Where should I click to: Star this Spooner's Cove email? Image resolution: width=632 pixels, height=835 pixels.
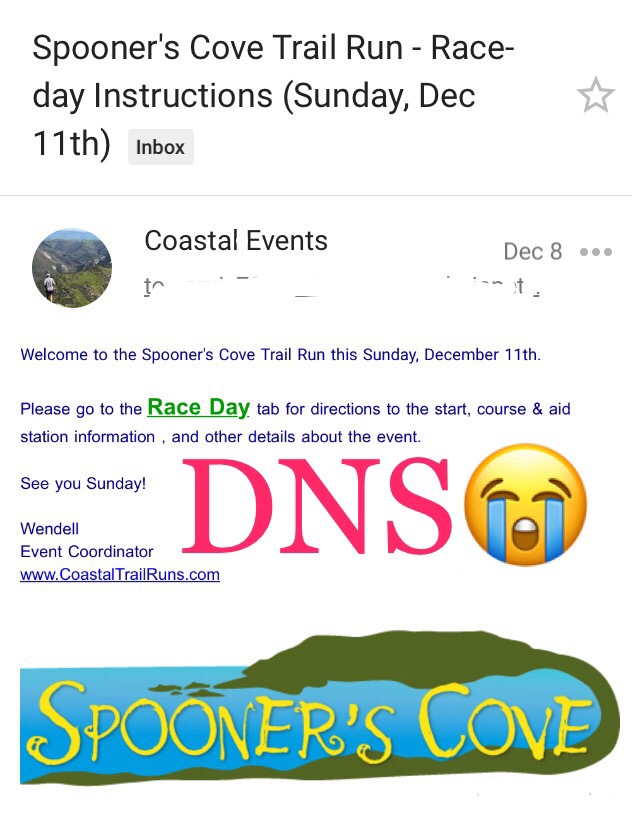[595, 96]
